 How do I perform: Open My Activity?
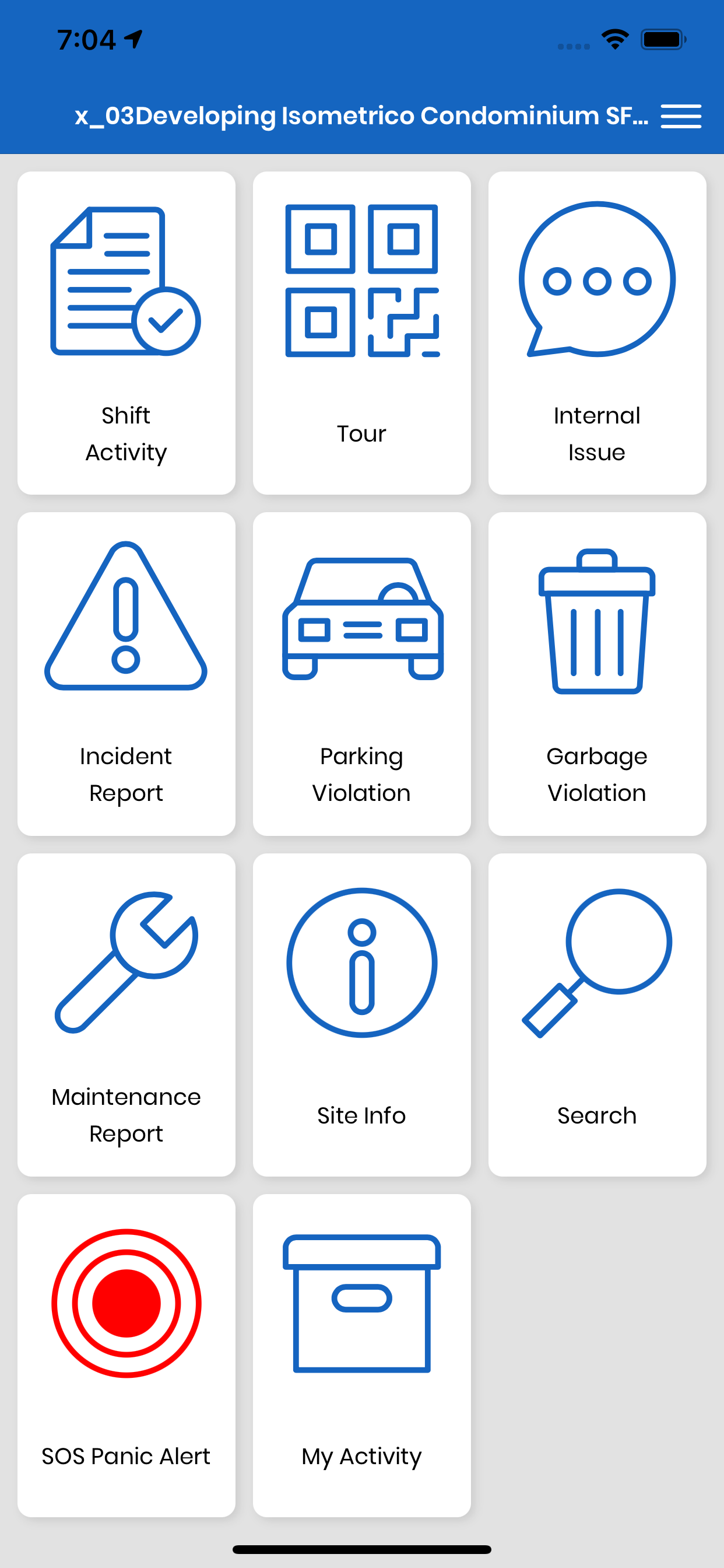pos(362,1356)
